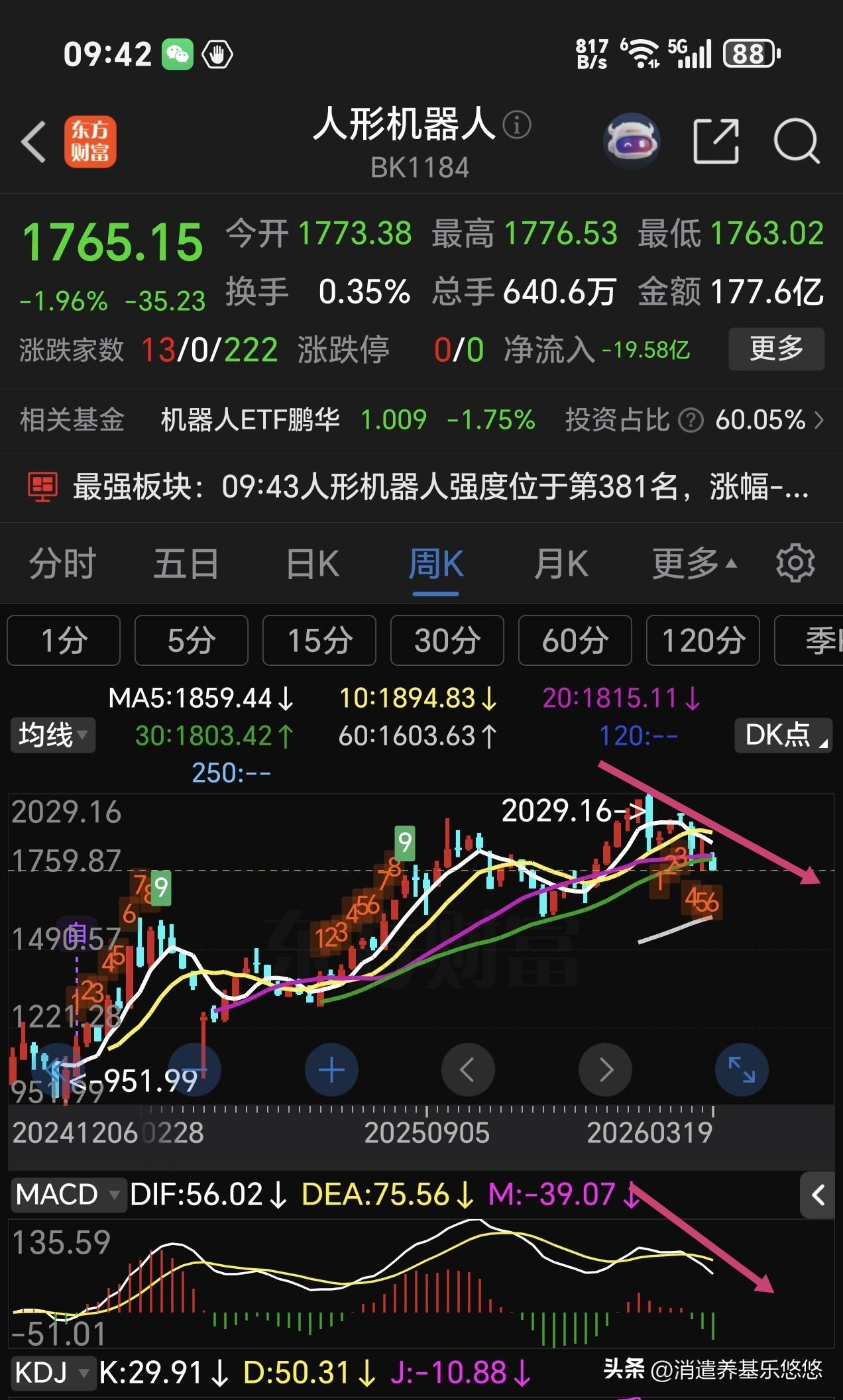Open the AI assistant robot icon
The width and height of the screenshot is (843, 1400).
pyautogui.click(x=632, y=140)
